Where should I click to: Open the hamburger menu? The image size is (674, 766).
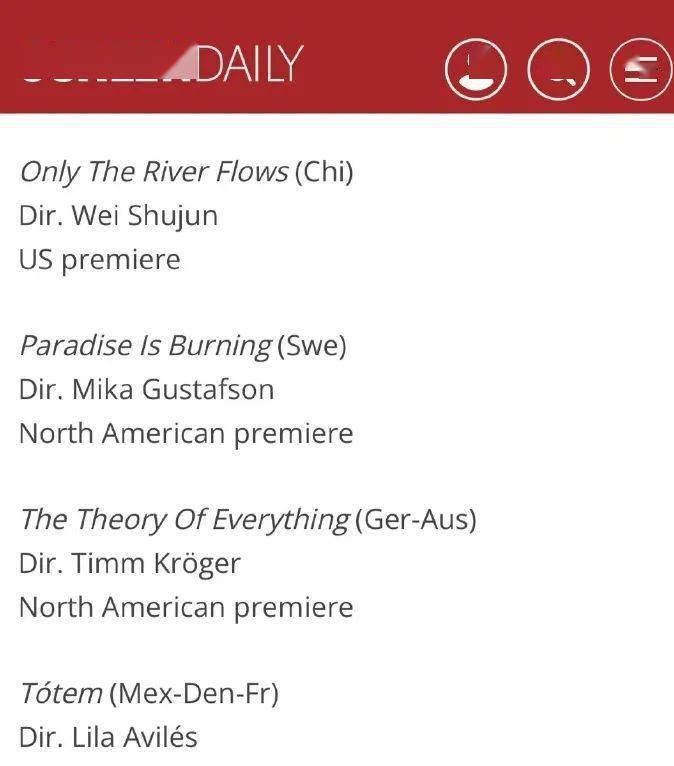640,68
